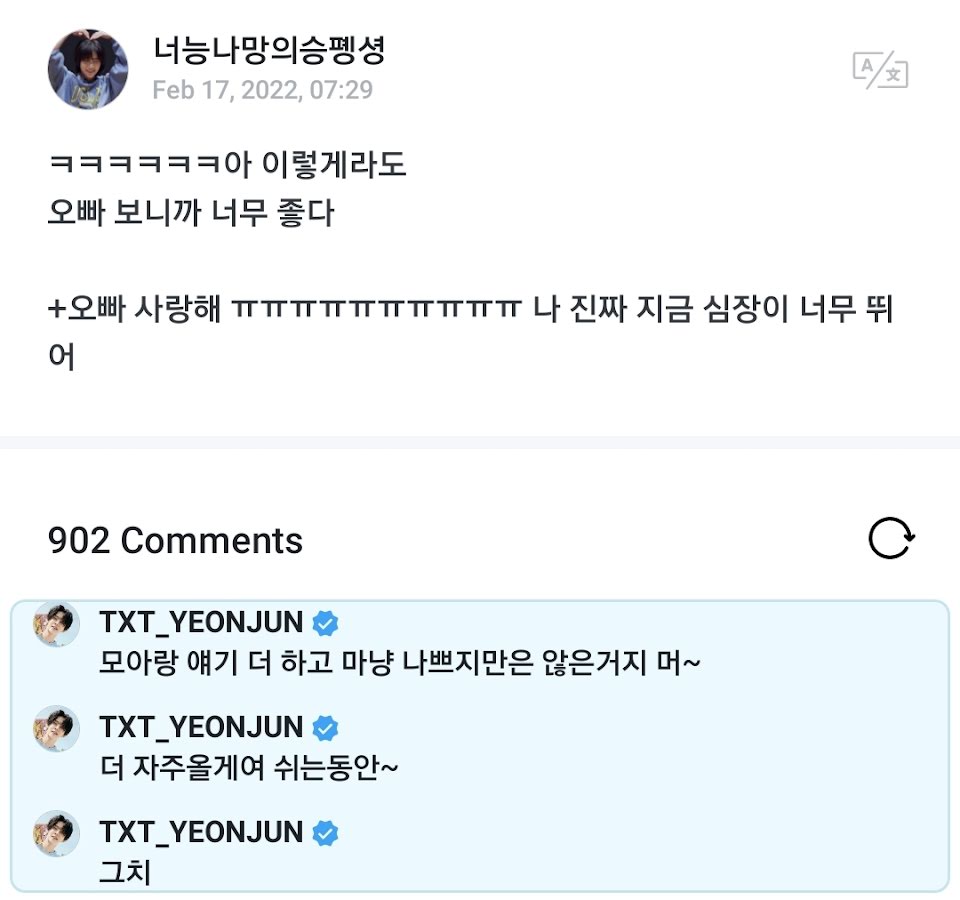The width and height of the screenshot is (960, 900).
Task: Refresh the 902 comments list
Action: point(891,538)
